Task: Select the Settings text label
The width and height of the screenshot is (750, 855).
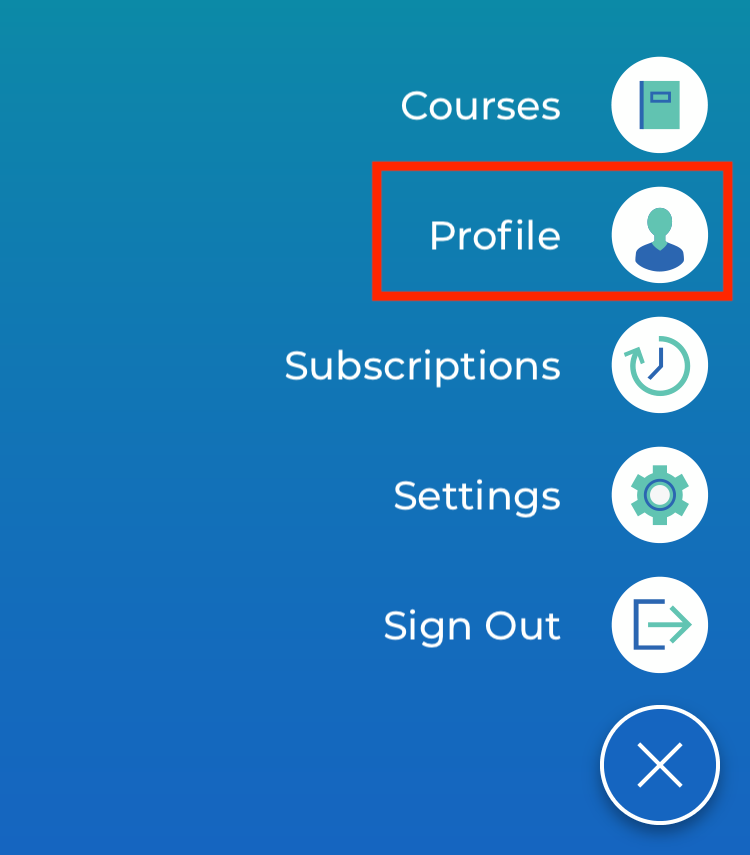Action: pos(477,494)
